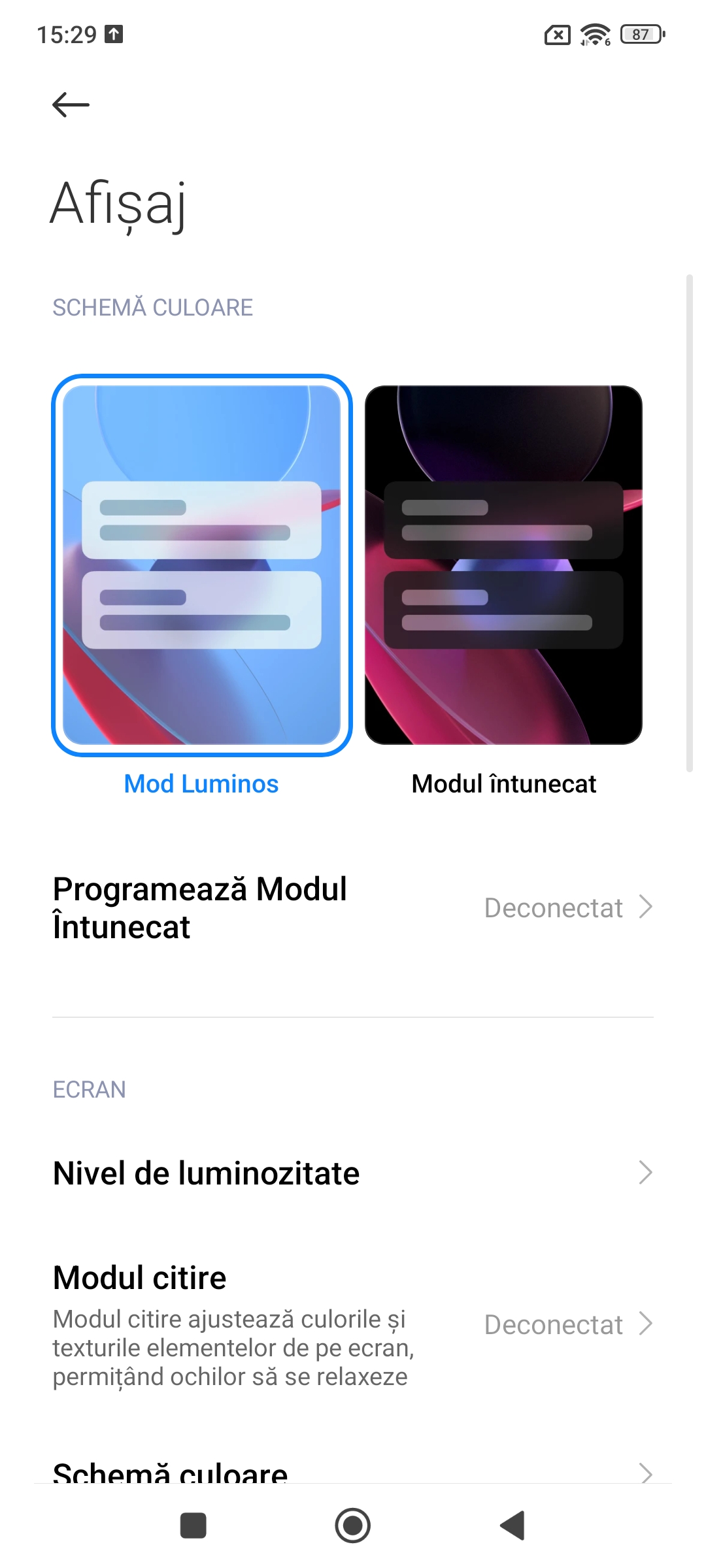Open recent apps with the square button
This screenshot has height=1568, width=706.
click(193, 1526)
